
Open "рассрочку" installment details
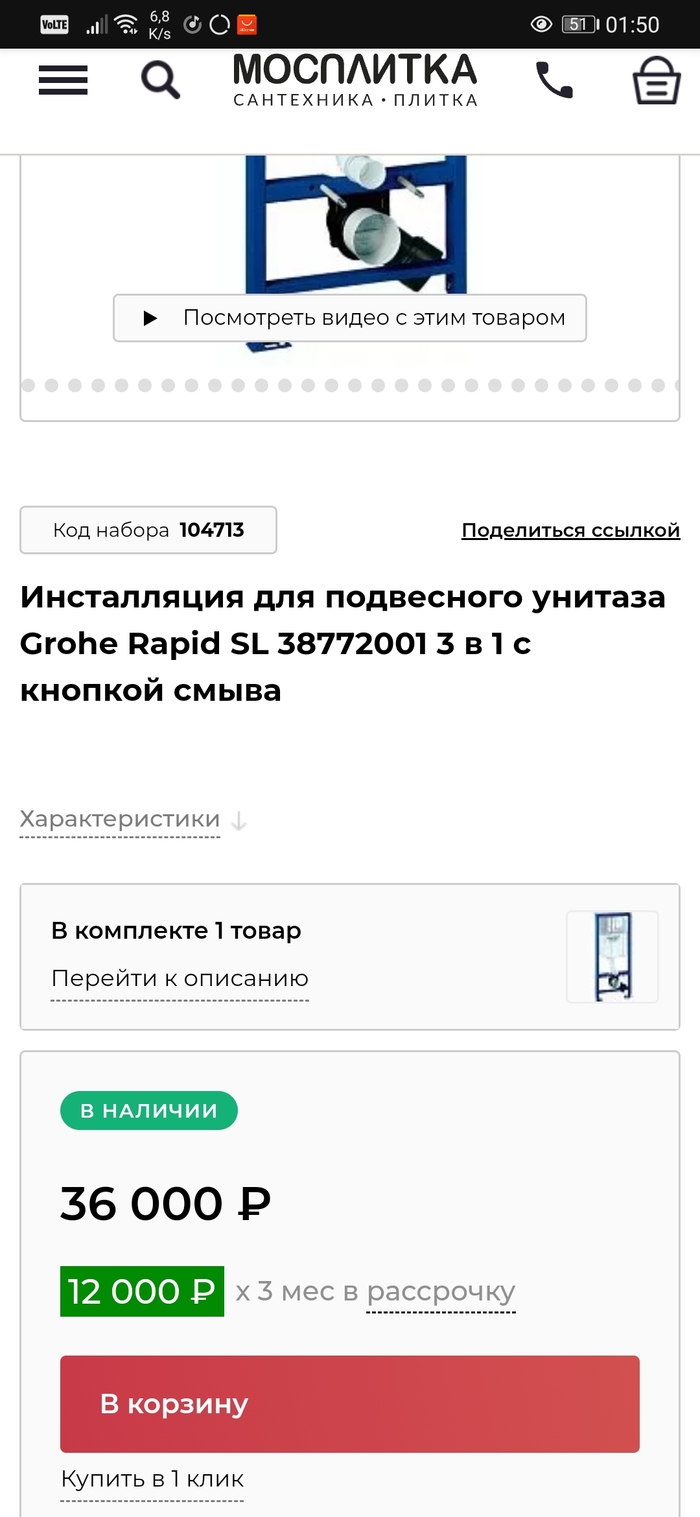pos(440,1291)
